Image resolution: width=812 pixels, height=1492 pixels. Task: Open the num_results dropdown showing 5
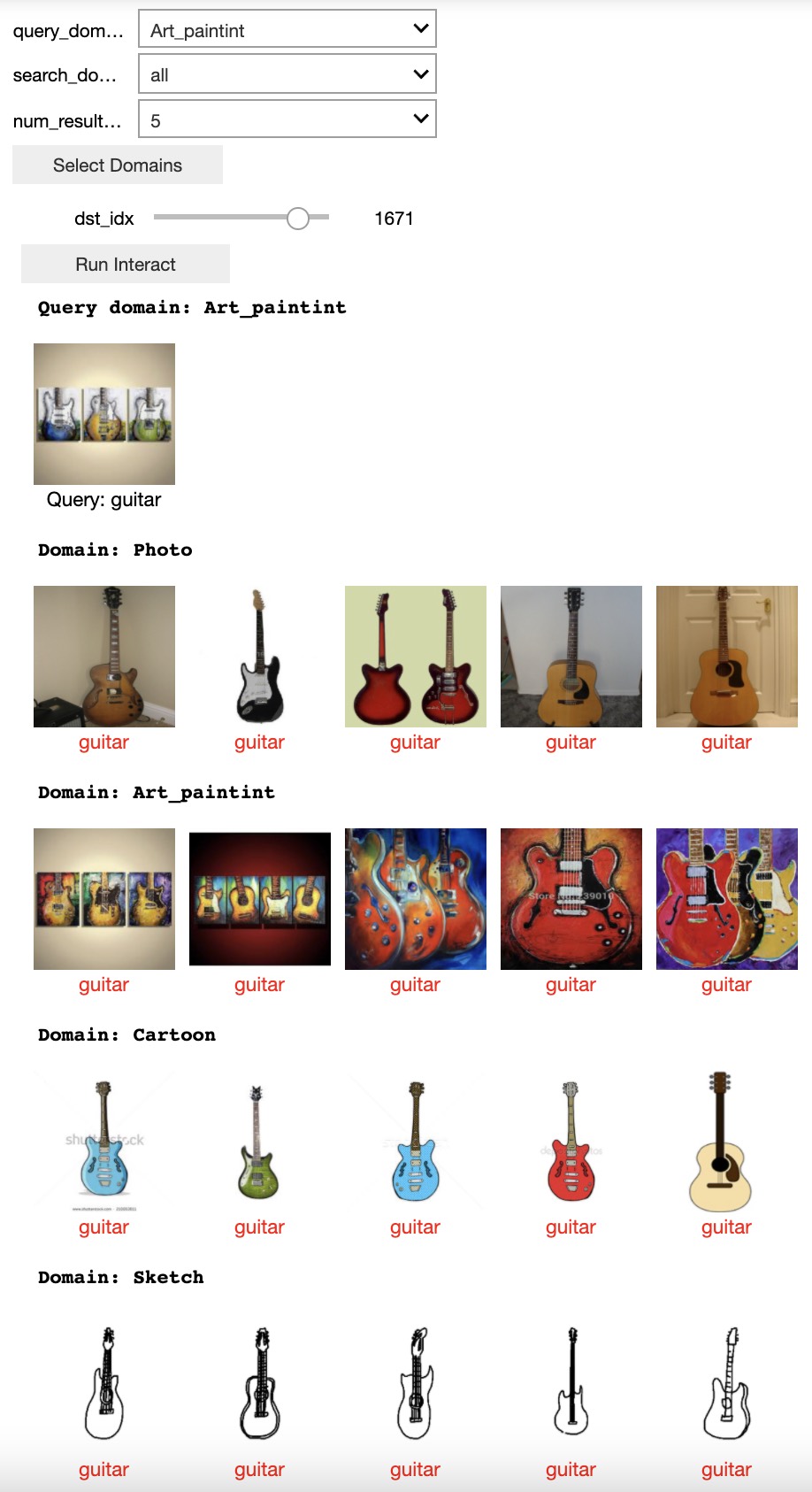coord(287,119)
